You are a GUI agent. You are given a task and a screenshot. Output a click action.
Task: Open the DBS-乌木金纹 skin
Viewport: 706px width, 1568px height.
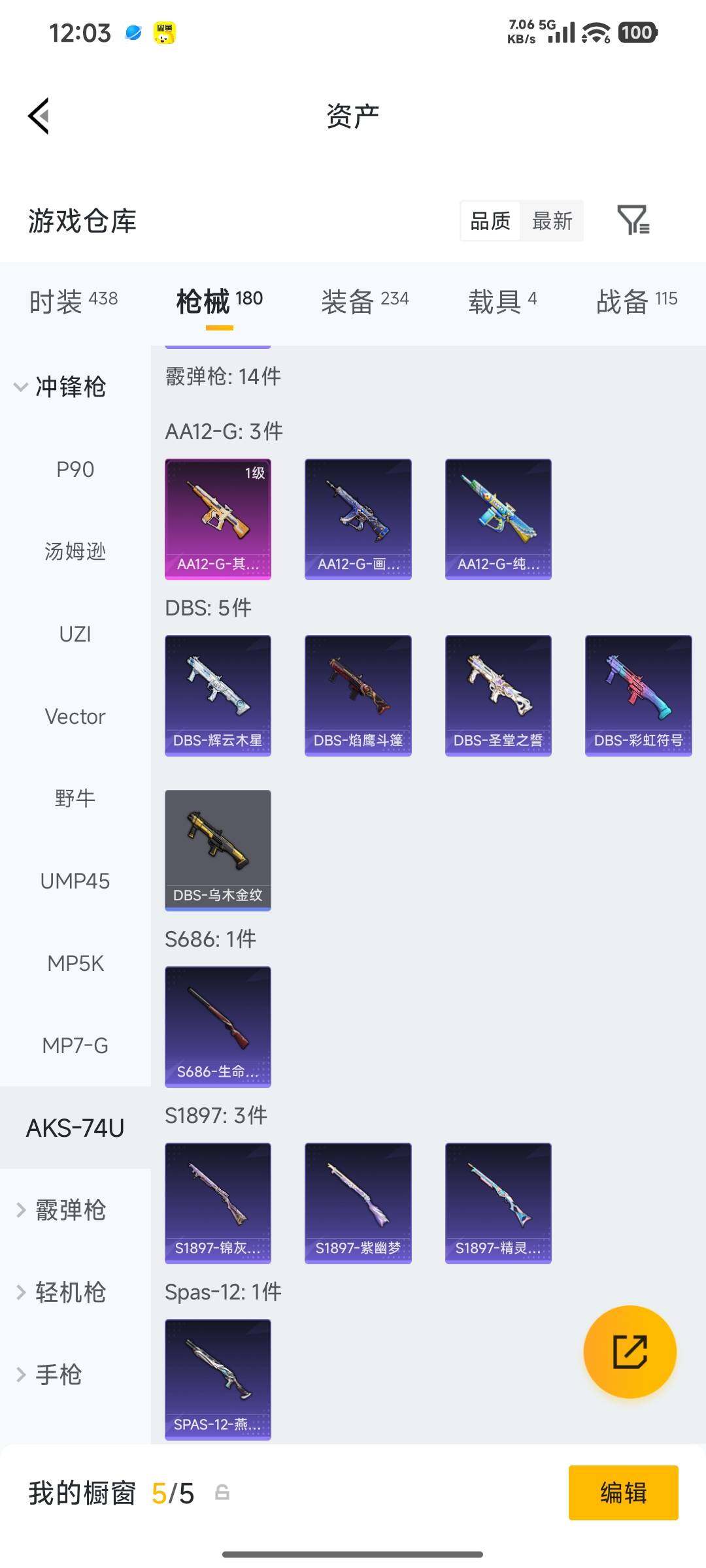[x=218, y=850]
